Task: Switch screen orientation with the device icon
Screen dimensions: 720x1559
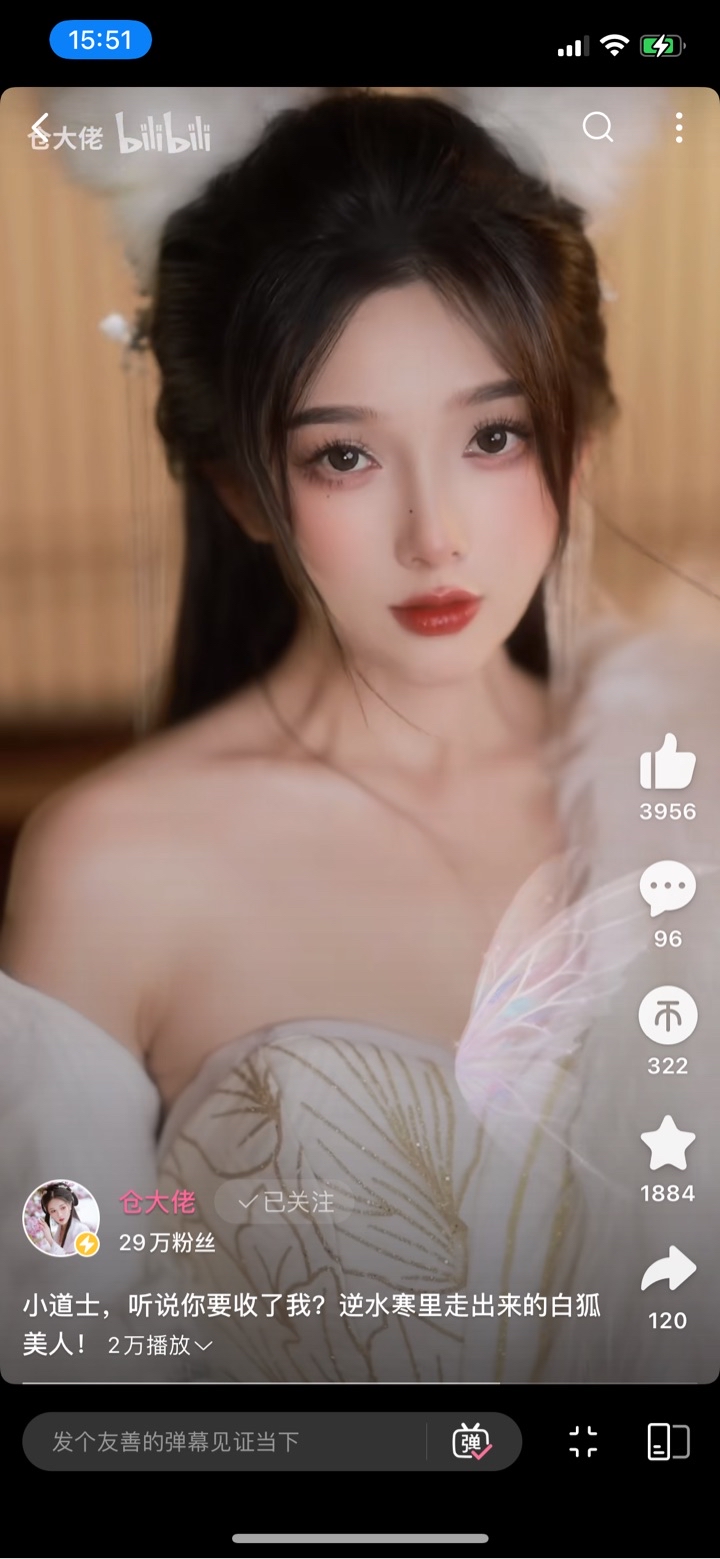Action: point(668,1441)
